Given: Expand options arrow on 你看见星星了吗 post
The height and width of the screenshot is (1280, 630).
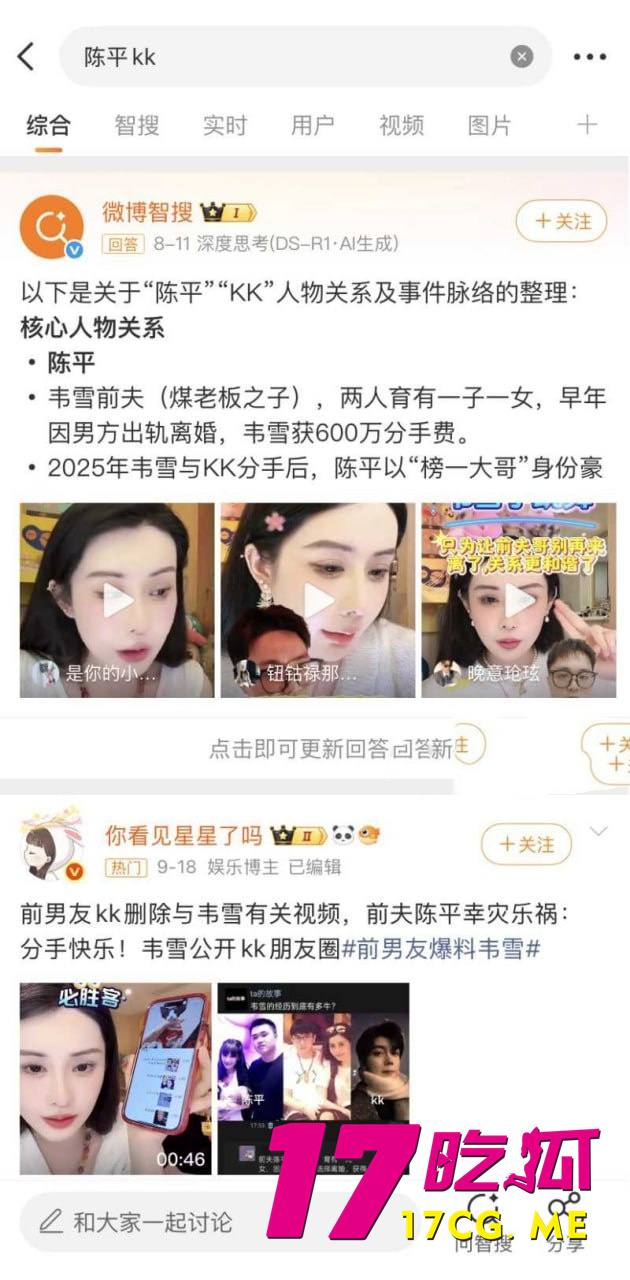Looking at the screenshot, I should [599, 832].
